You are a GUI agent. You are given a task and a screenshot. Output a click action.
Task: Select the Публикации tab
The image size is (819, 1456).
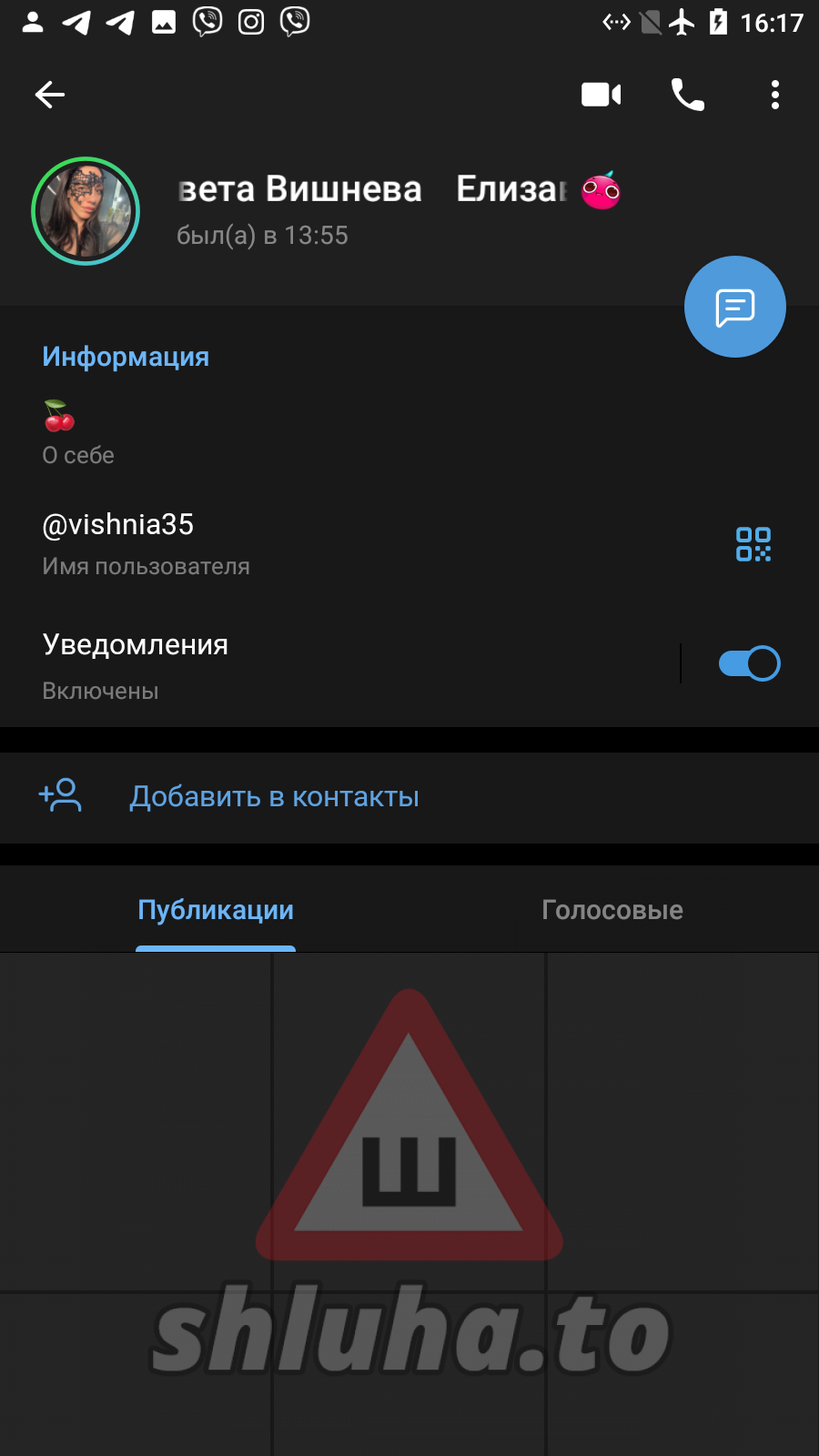[x=216, y=910]
